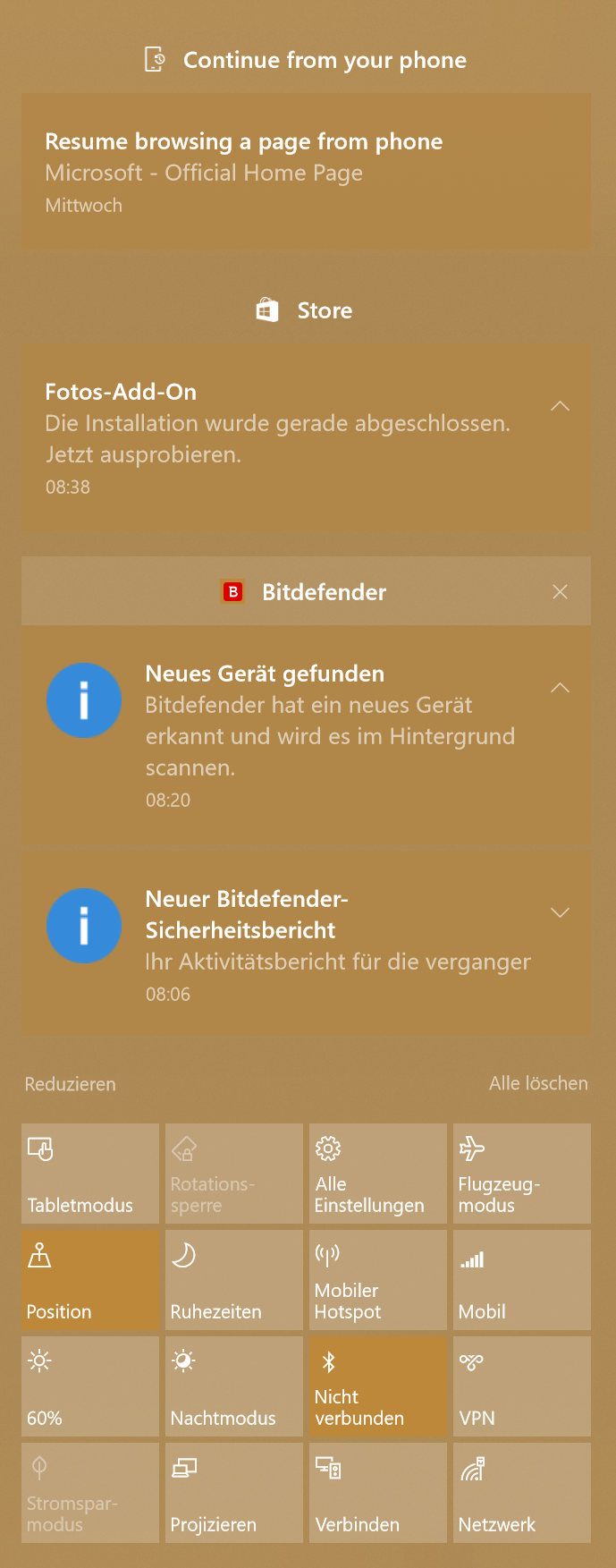This screenshot has height=1568, width=616.
Task: Change brightness via the 60% tile
Action: click(90, 1386)
